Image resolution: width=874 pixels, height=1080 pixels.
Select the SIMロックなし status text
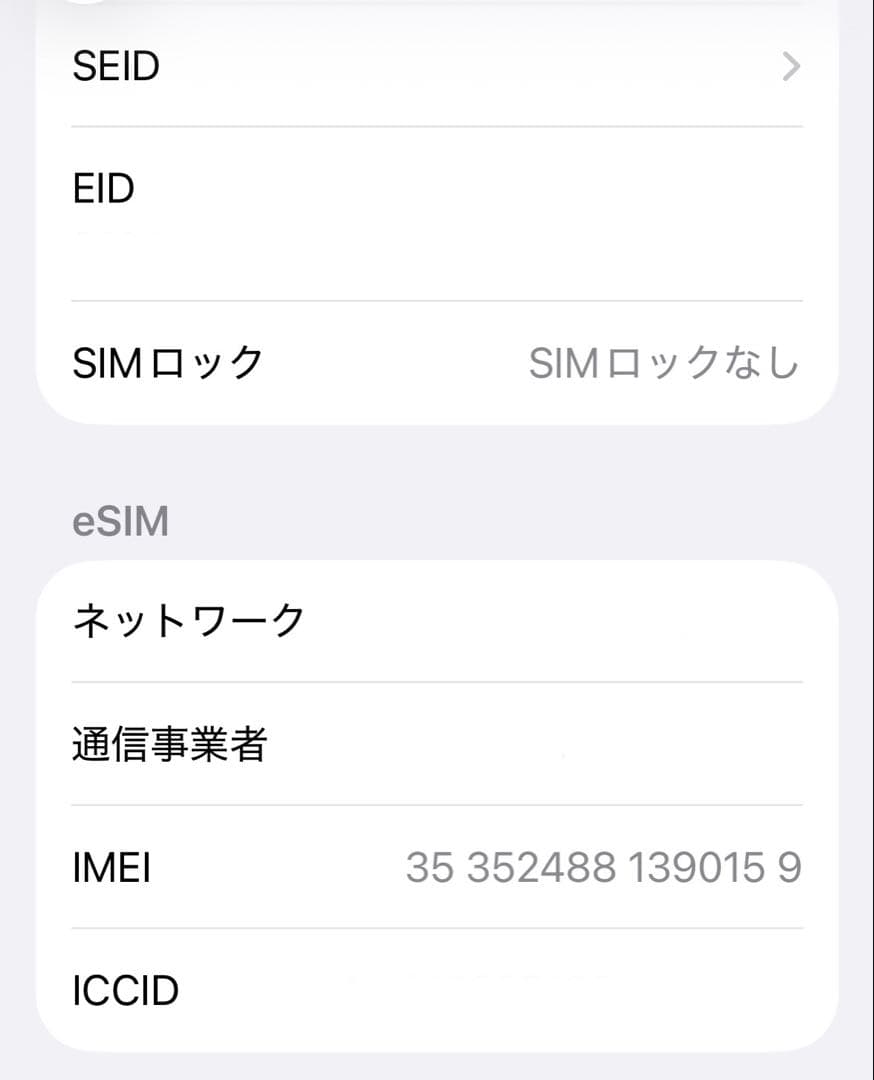point(665,363)
